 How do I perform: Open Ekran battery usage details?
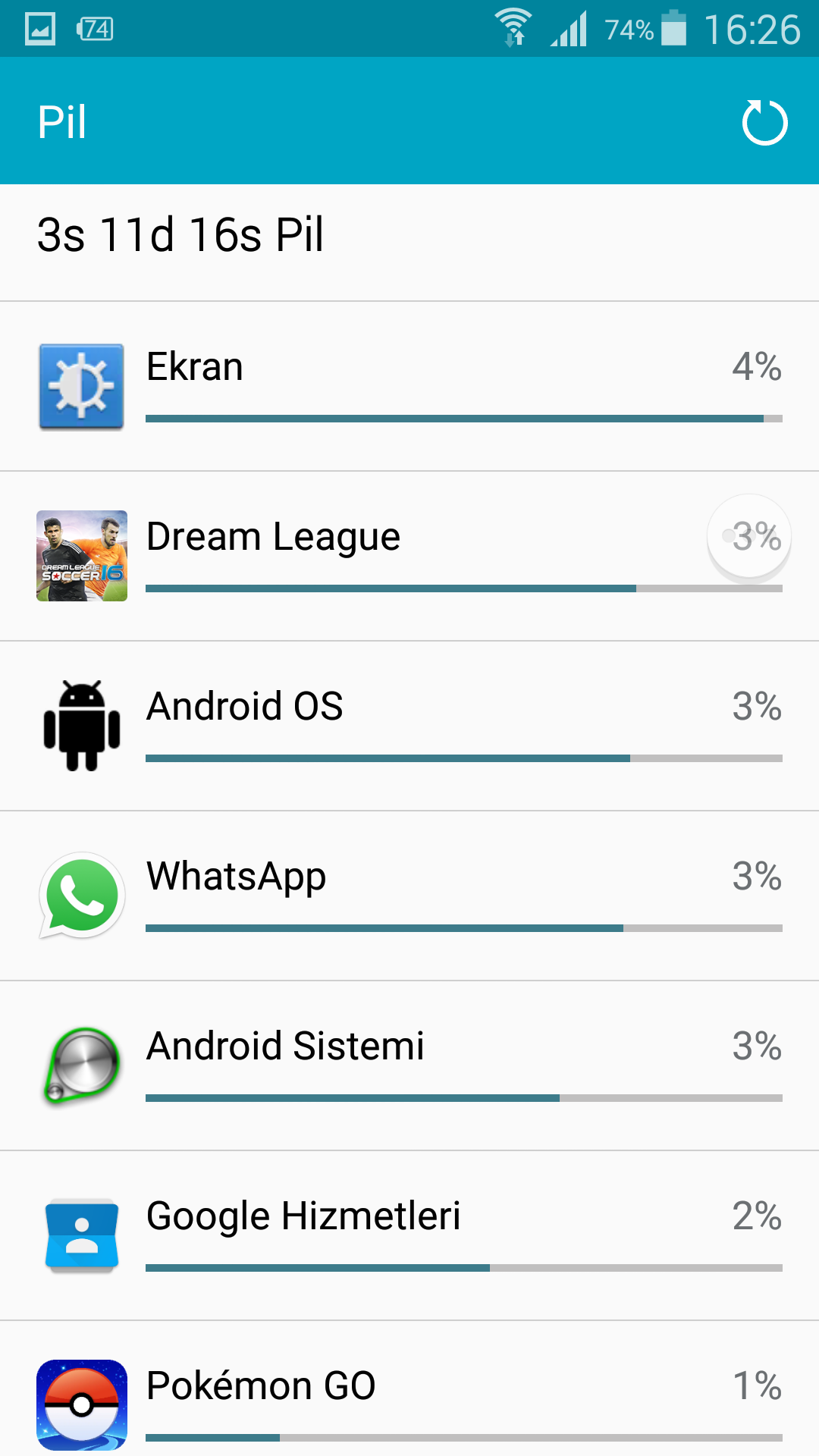tap(409, 387)
